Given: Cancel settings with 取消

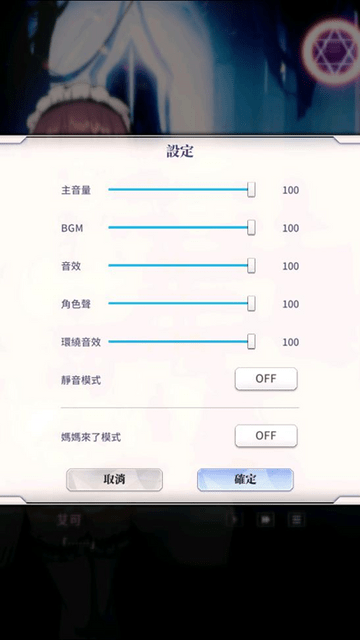Looking at the screenshot, I should tap(114, 480).
